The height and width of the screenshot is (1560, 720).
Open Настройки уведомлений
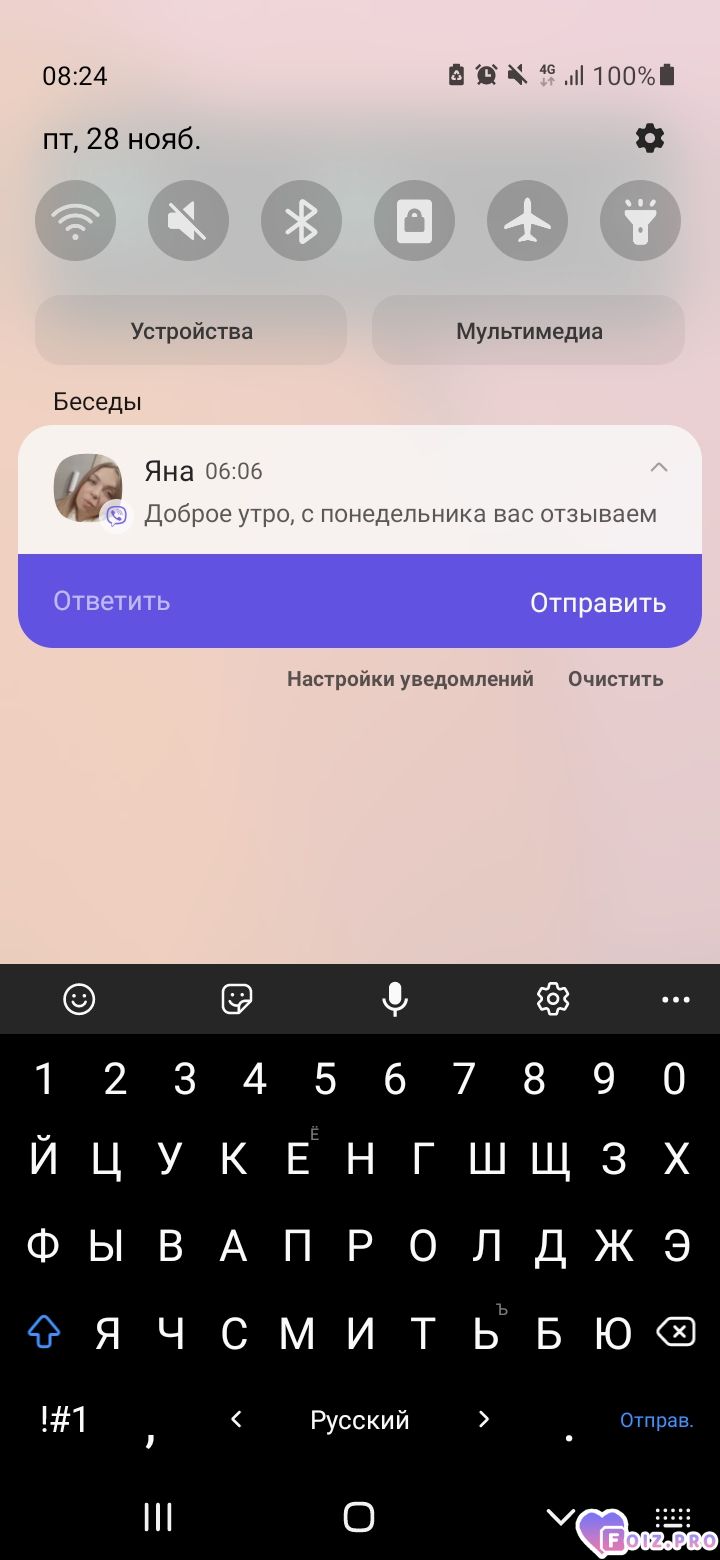pos(410,679)
